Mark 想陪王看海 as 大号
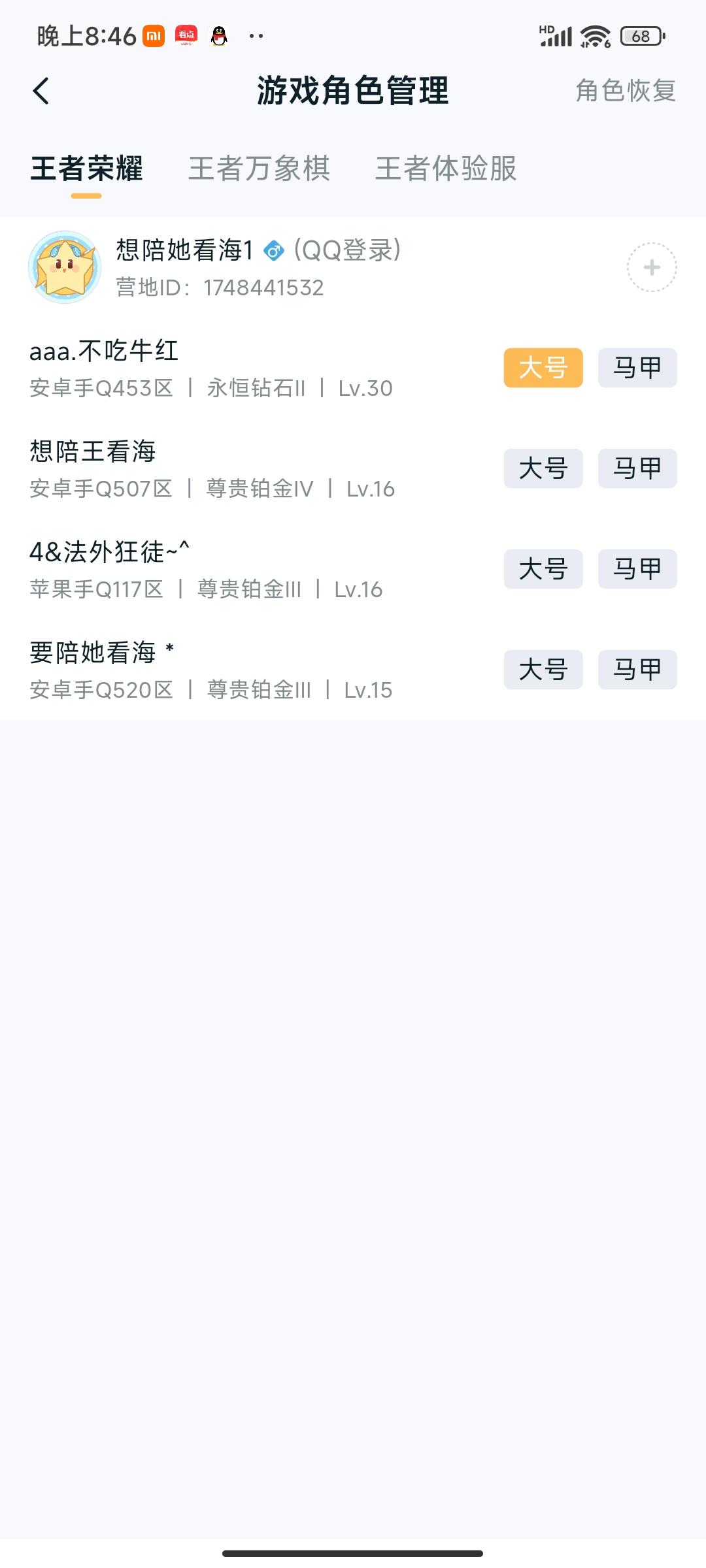Screen dimensions: 706x1568 (544, 468)
